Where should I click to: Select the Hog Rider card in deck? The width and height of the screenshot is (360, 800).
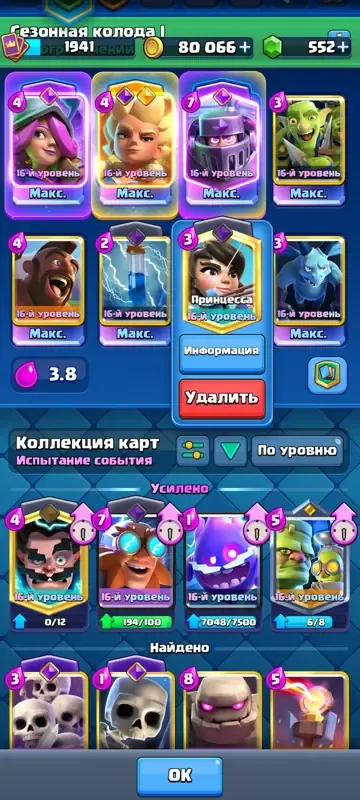[47, 290]
